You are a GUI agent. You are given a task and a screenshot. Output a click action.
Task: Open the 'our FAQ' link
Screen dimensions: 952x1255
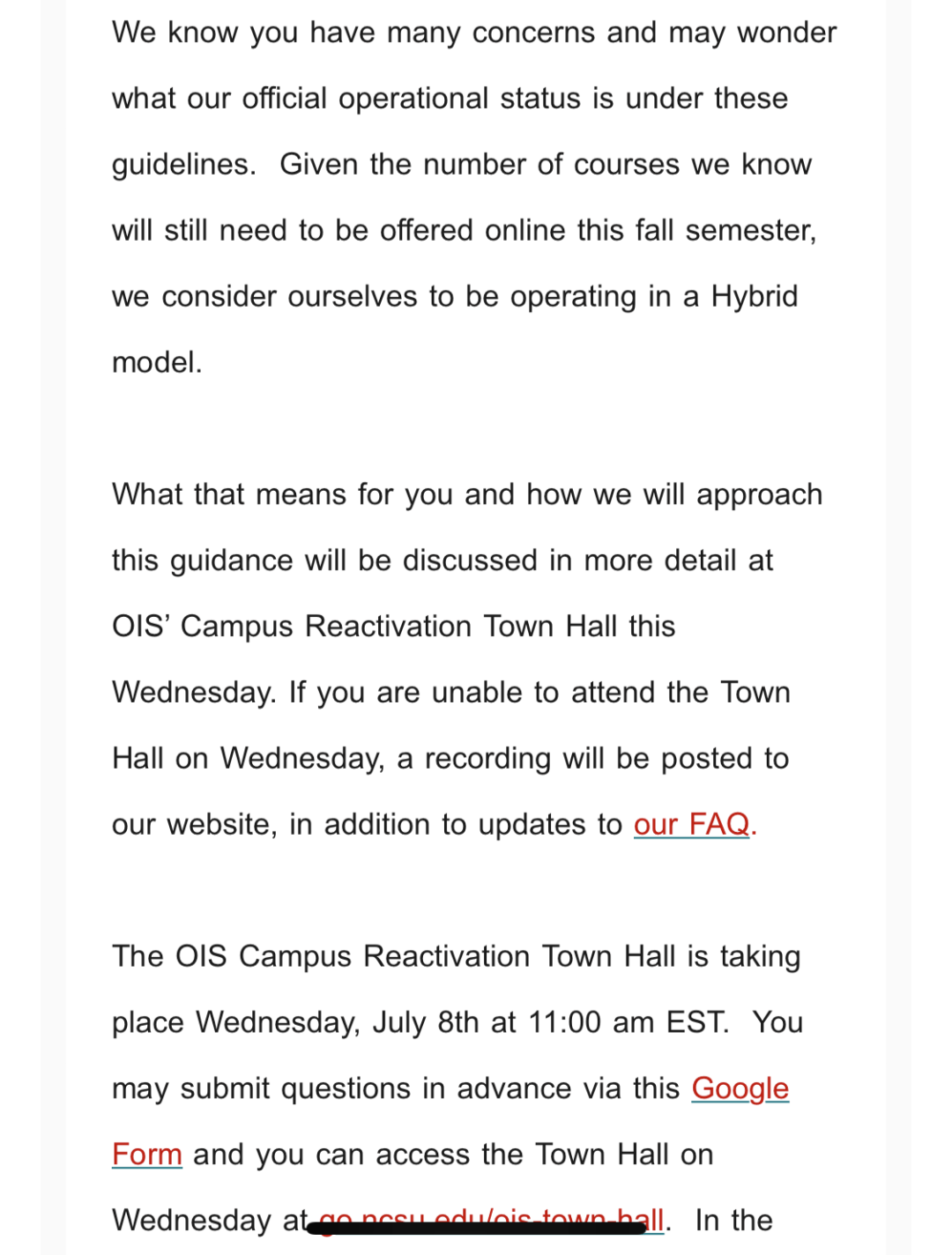click(x=692, y=825)
